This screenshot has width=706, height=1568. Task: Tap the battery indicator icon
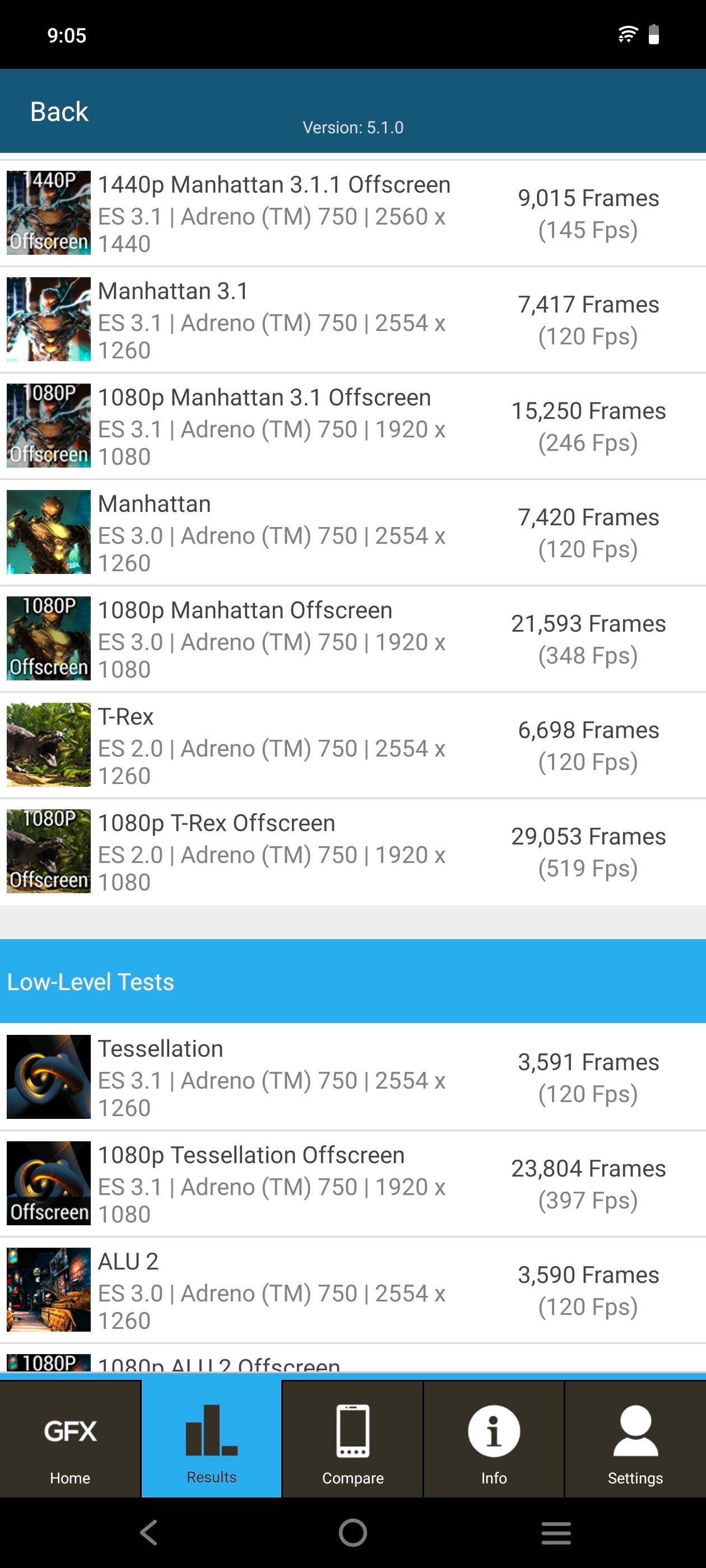(x=655, y=35)
